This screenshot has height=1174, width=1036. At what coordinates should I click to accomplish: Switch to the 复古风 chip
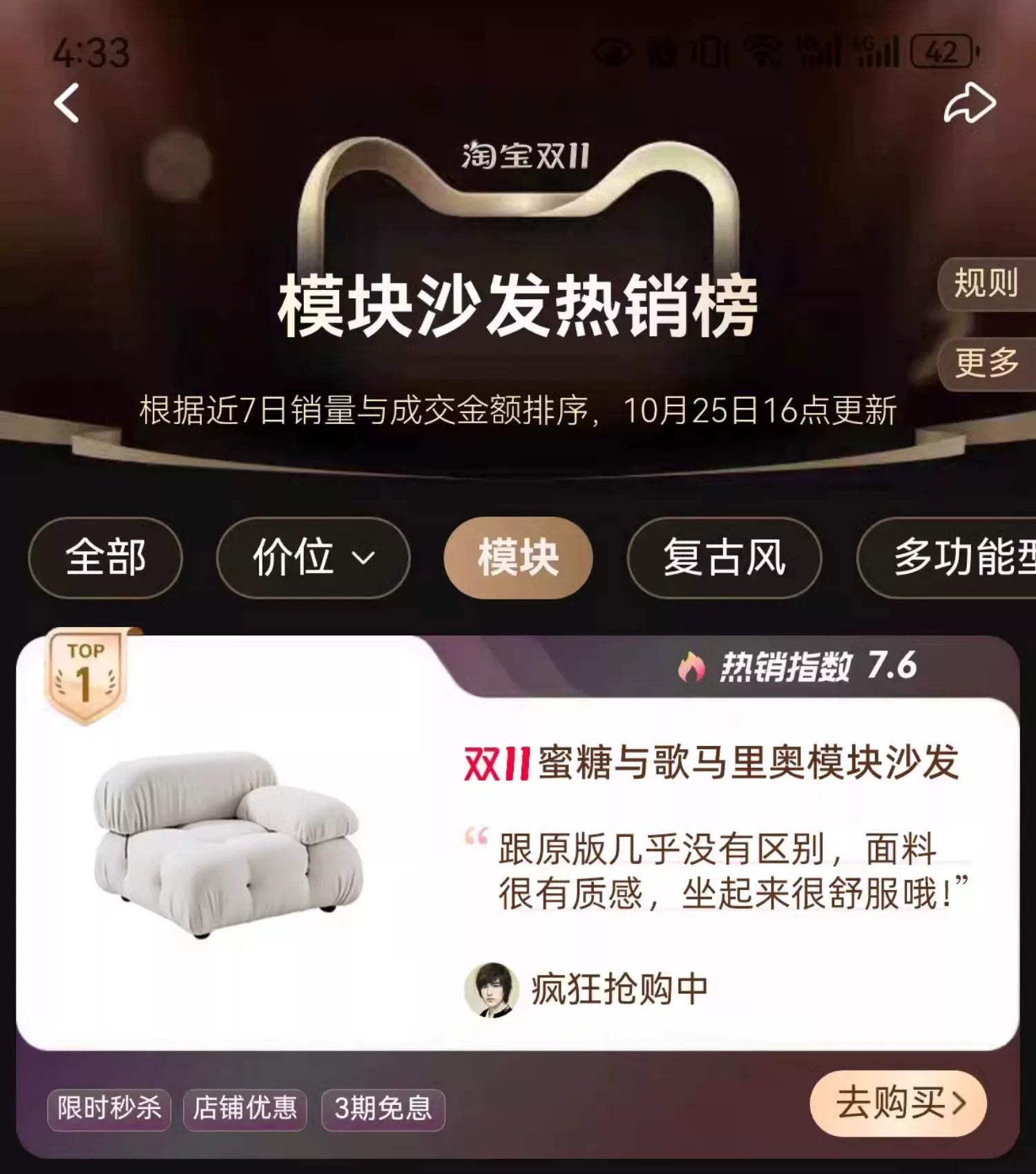pyautogui.click(x=724, y=557)
